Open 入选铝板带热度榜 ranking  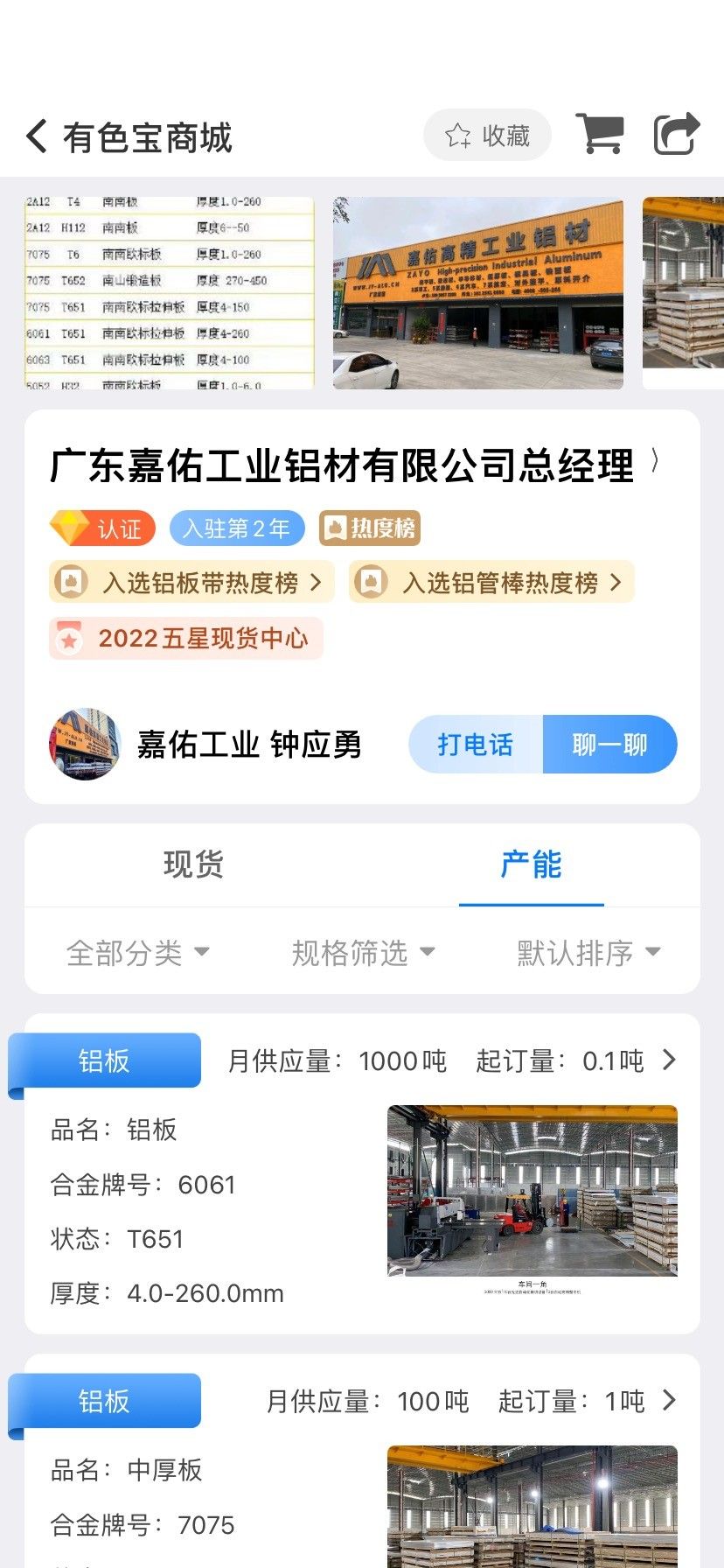point(191,583)
